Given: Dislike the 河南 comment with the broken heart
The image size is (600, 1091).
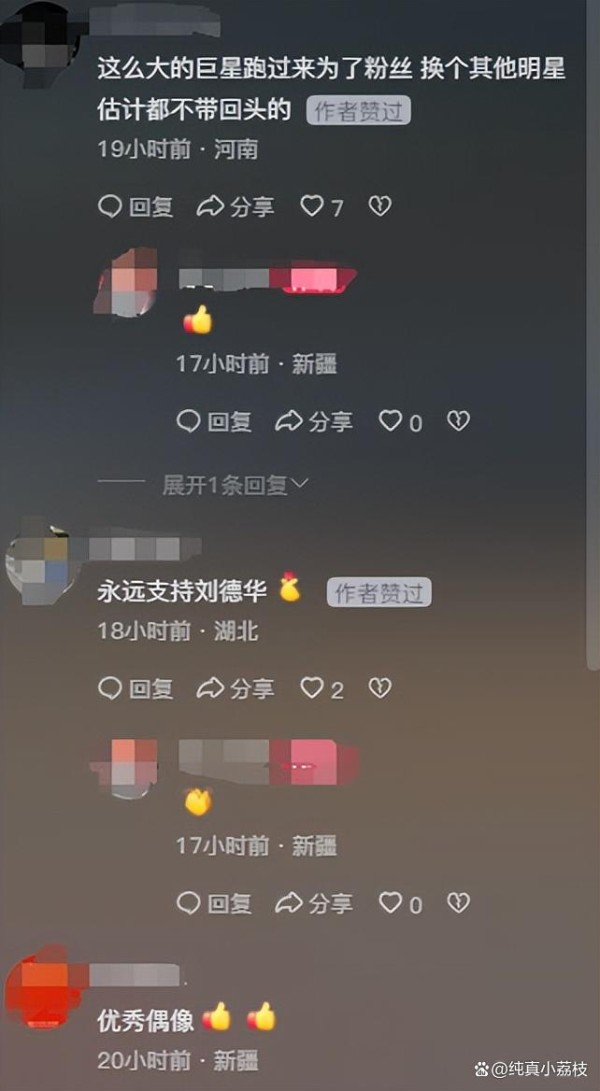Looking at the screenshot, I should click(x=380, y=206).
